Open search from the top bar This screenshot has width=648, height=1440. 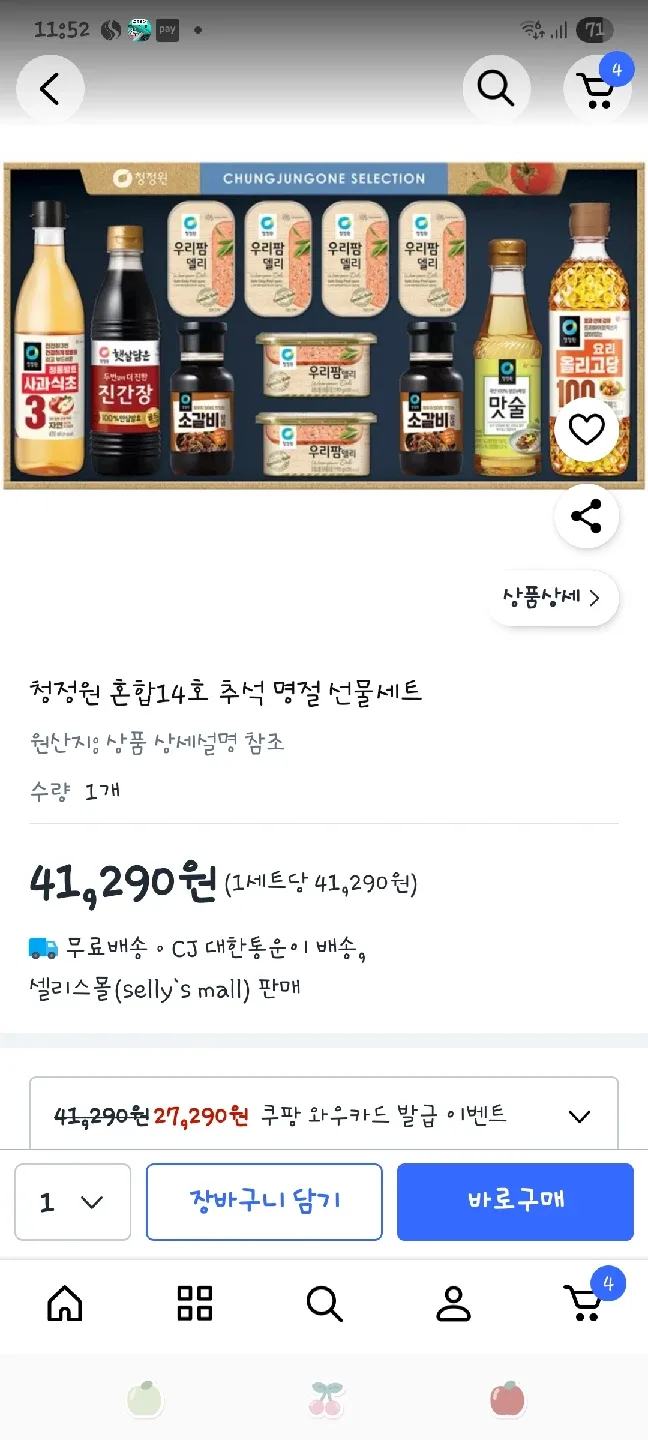pyautogui.click(x=496, y=90)
